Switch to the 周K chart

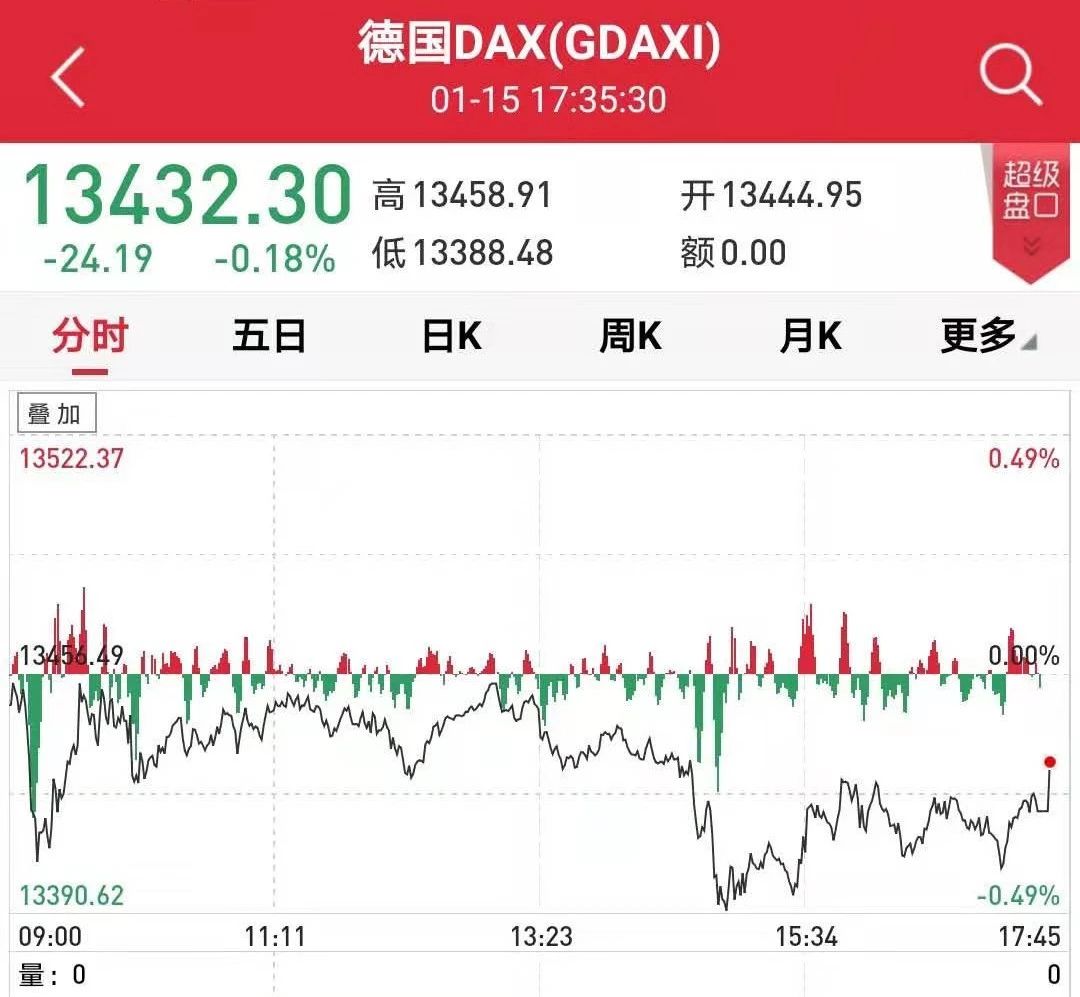tap(630, 337)
